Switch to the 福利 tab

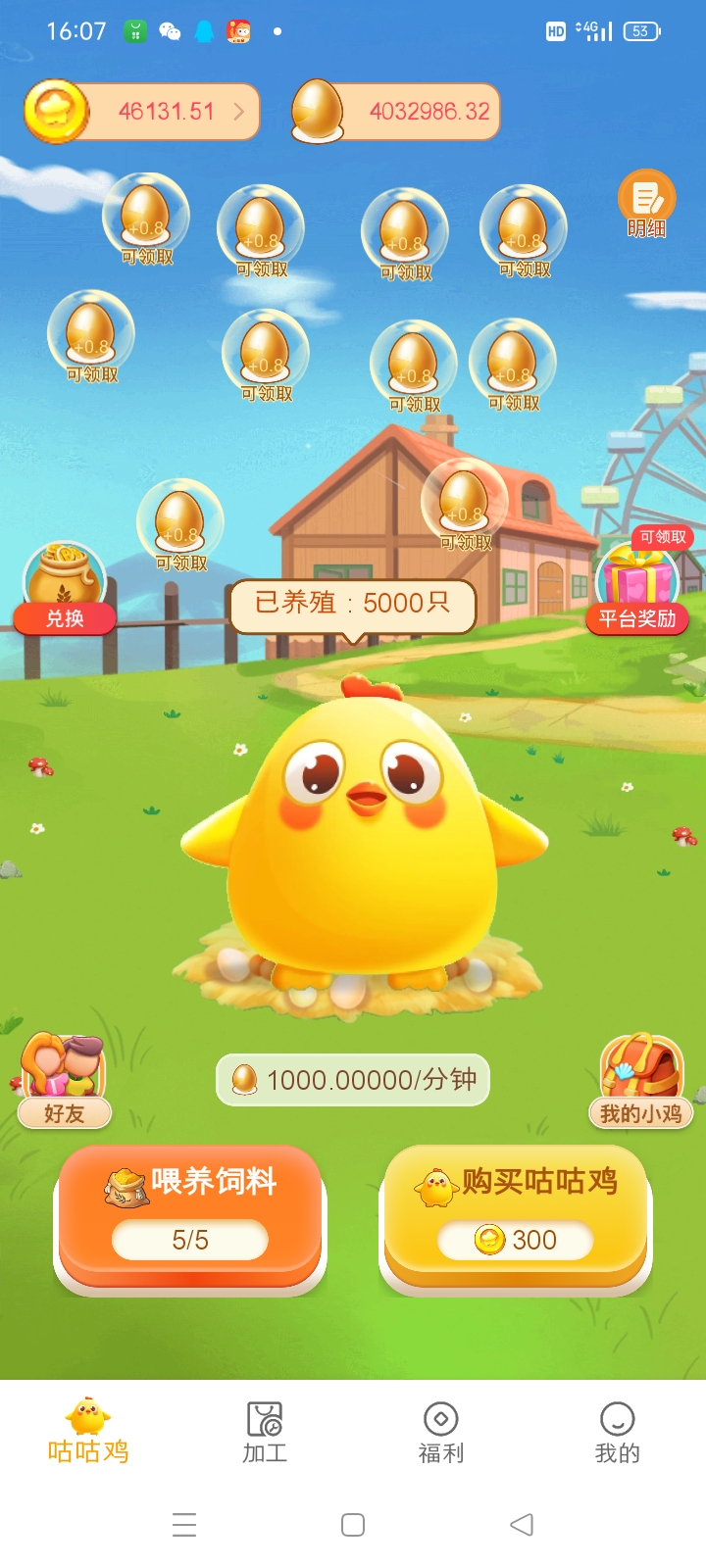click(x=441, y=1433)
